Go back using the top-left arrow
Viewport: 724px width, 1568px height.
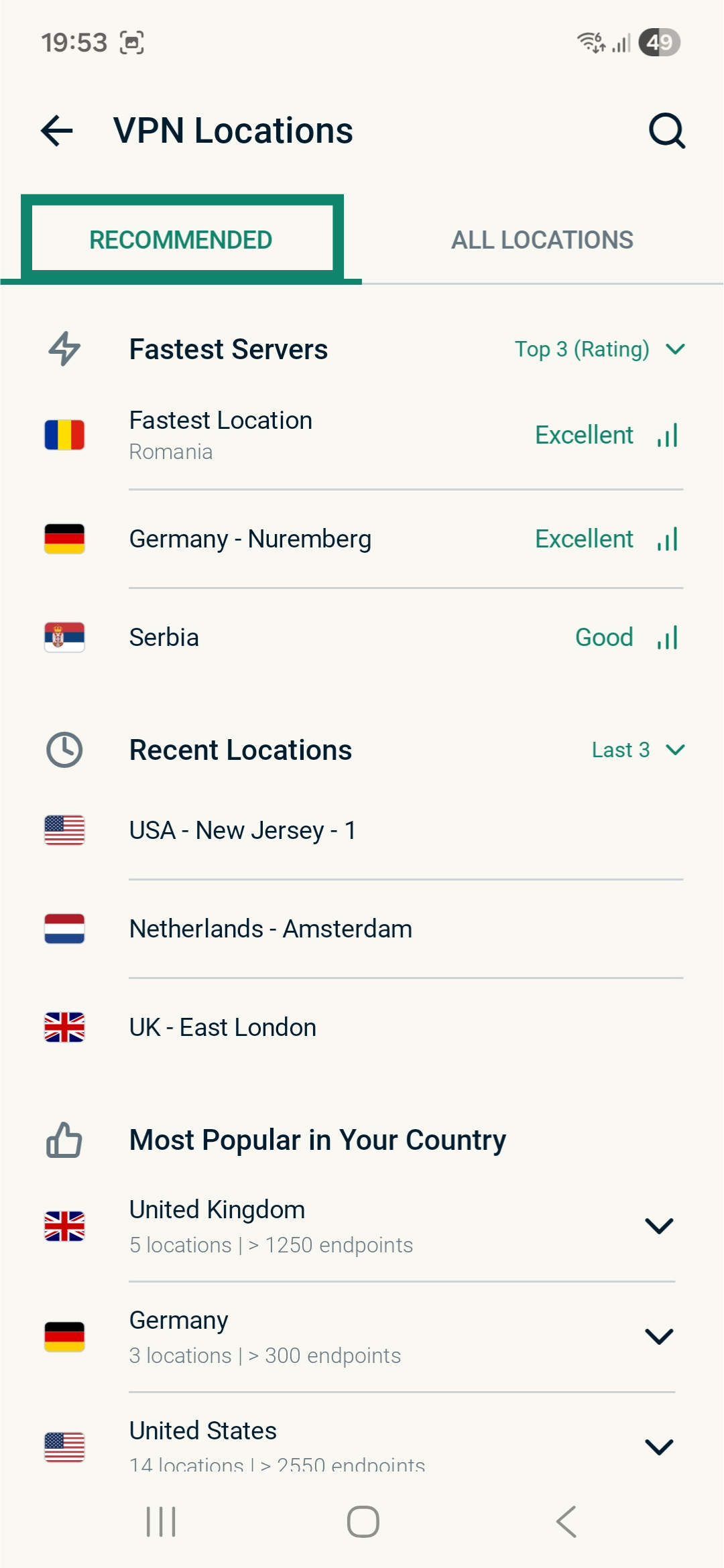point(57,130)
